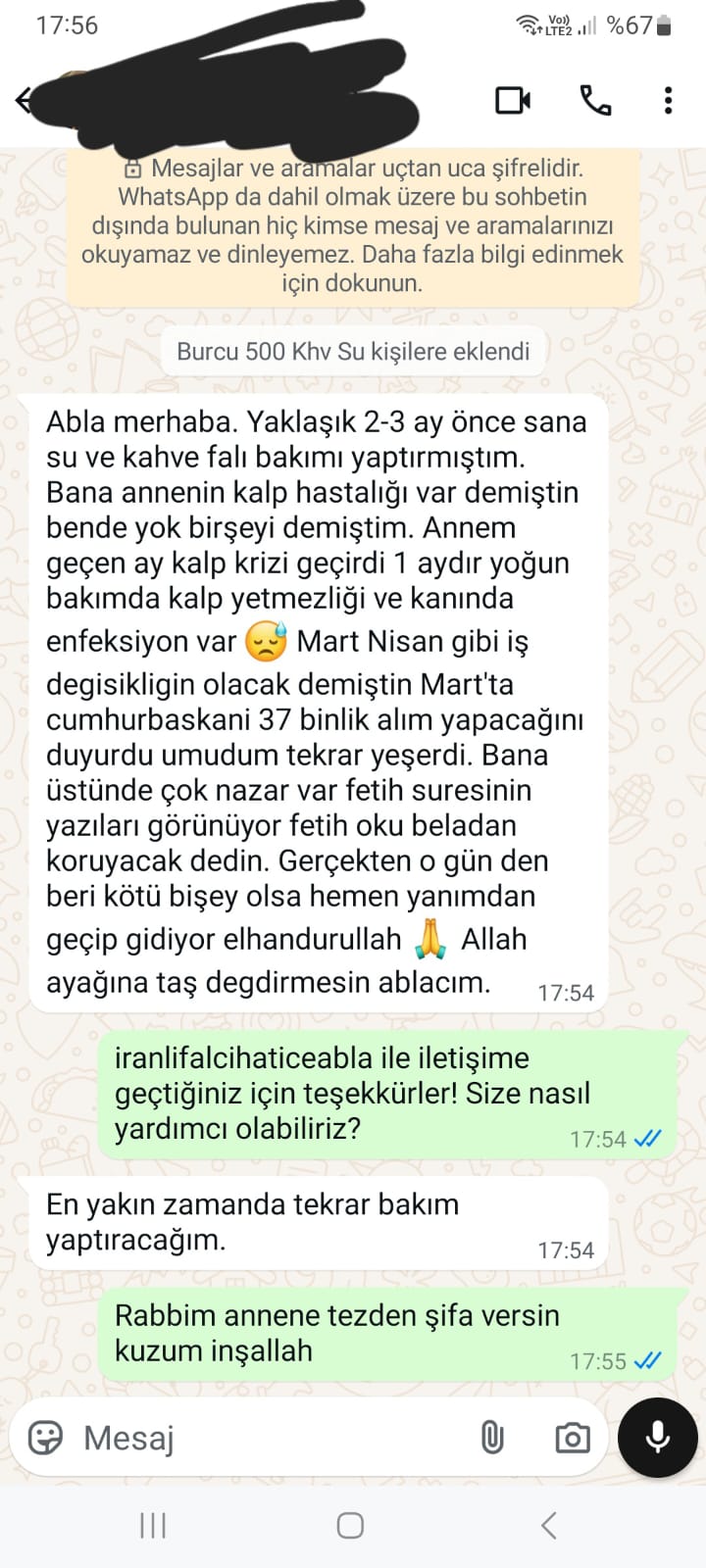Open the emoji and sticker picker

click(x=45, y=1438)
